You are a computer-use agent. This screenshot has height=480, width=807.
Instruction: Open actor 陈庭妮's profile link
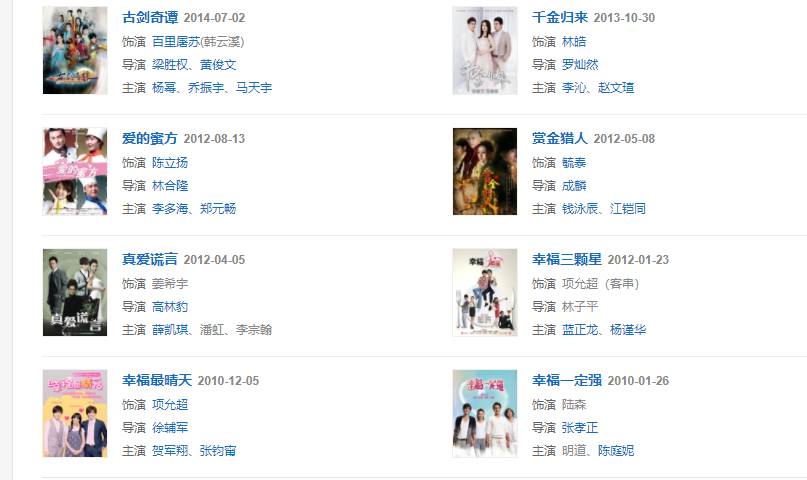(x=616, y=451)
